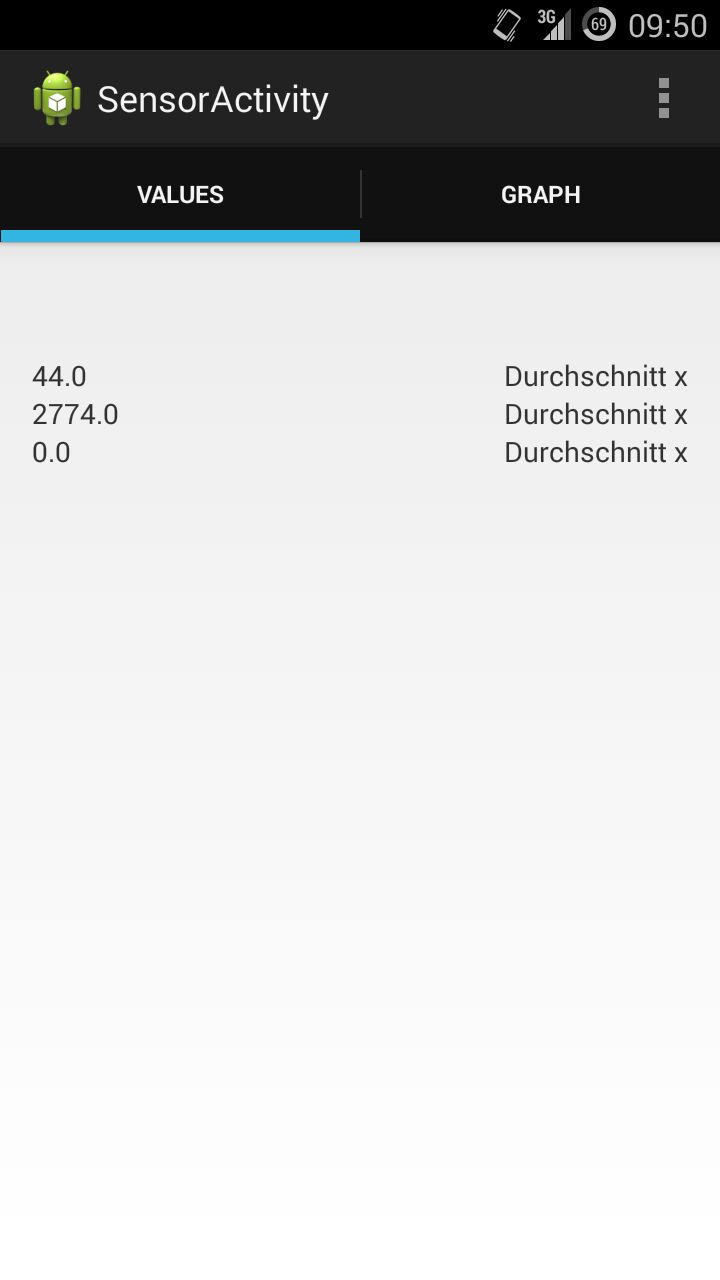Click the vibrate mode icon in the status bar

tap(505, 24)
